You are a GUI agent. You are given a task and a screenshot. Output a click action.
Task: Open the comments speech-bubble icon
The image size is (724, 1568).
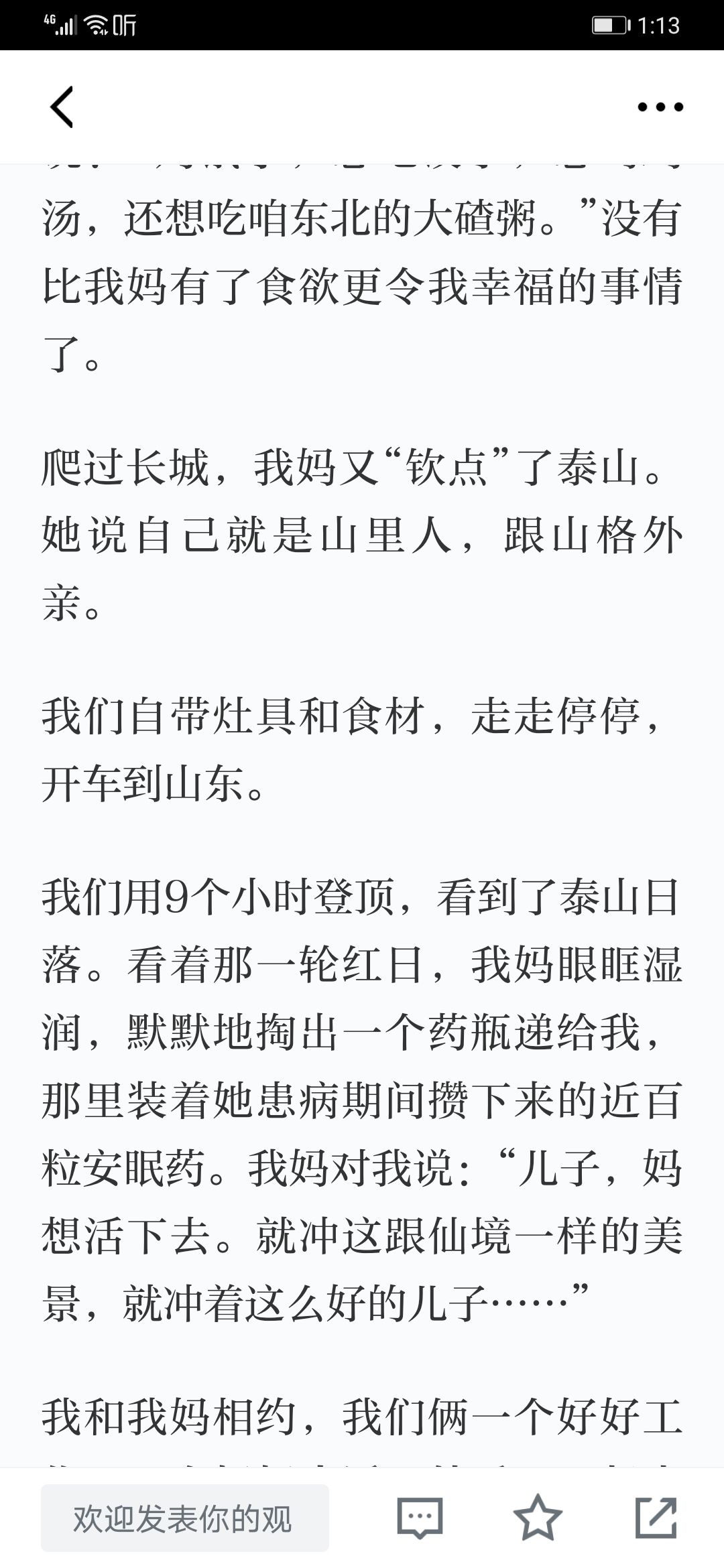(x=420, y=1518)
